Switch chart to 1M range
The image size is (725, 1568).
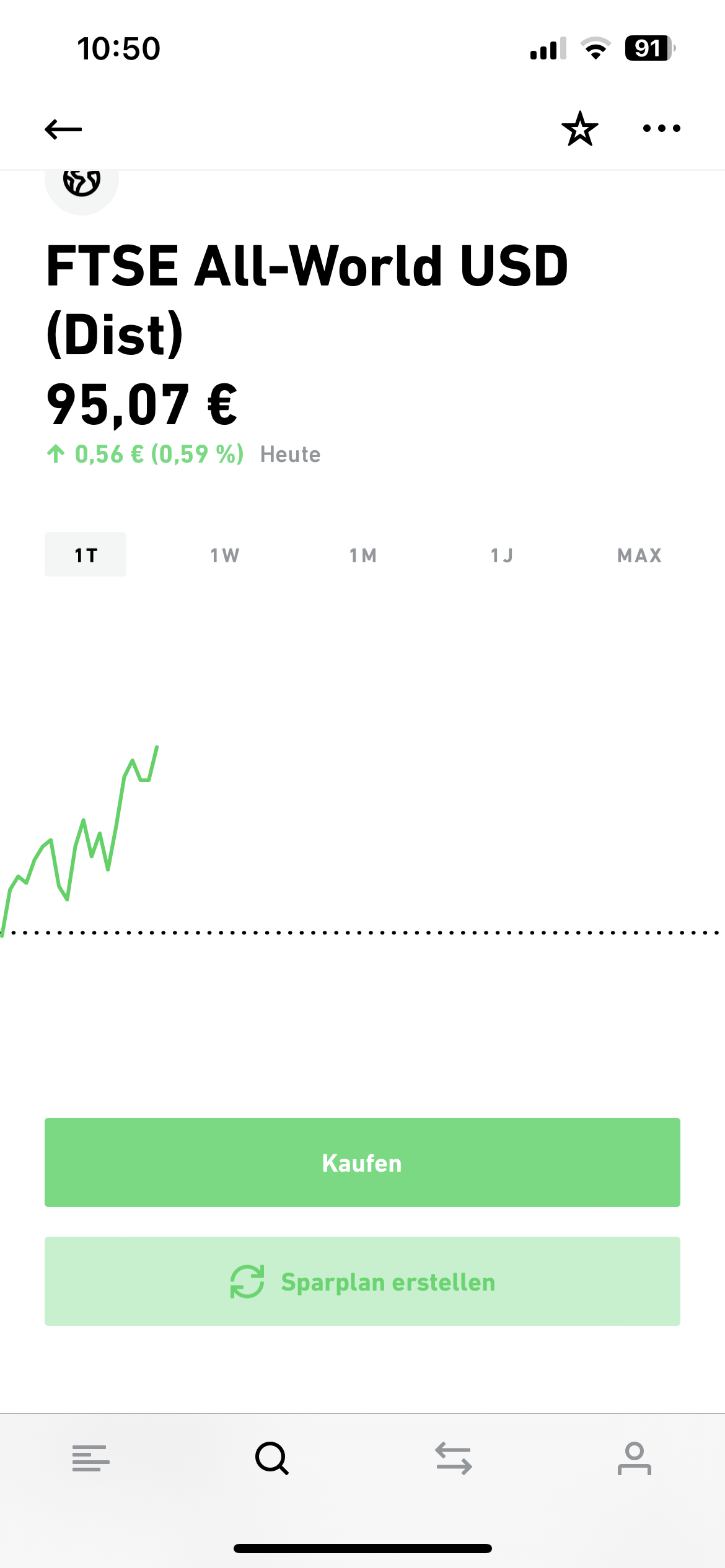(362, 555)
